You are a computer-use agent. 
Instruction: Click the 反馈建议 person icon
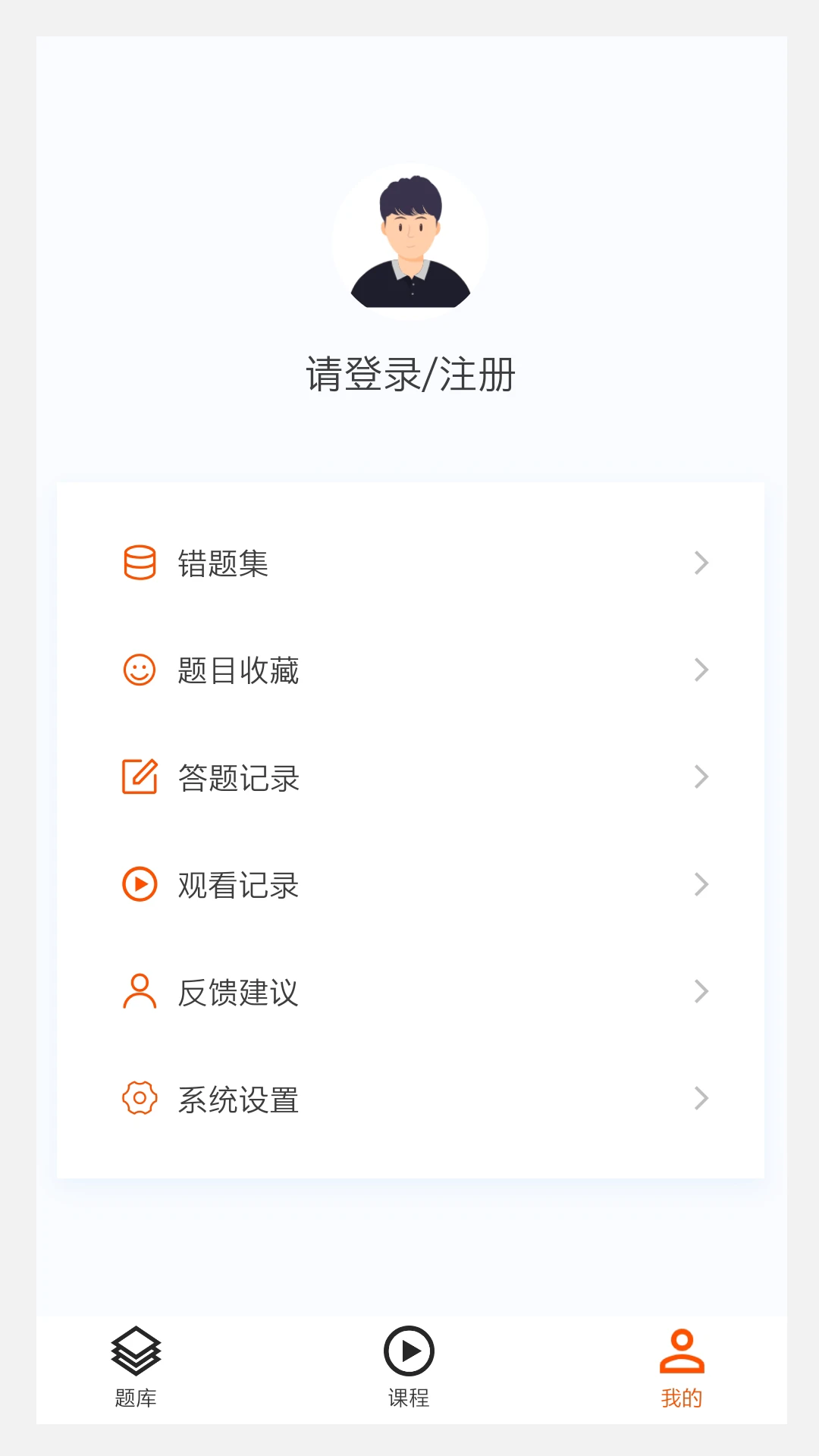tap(140, 991)
